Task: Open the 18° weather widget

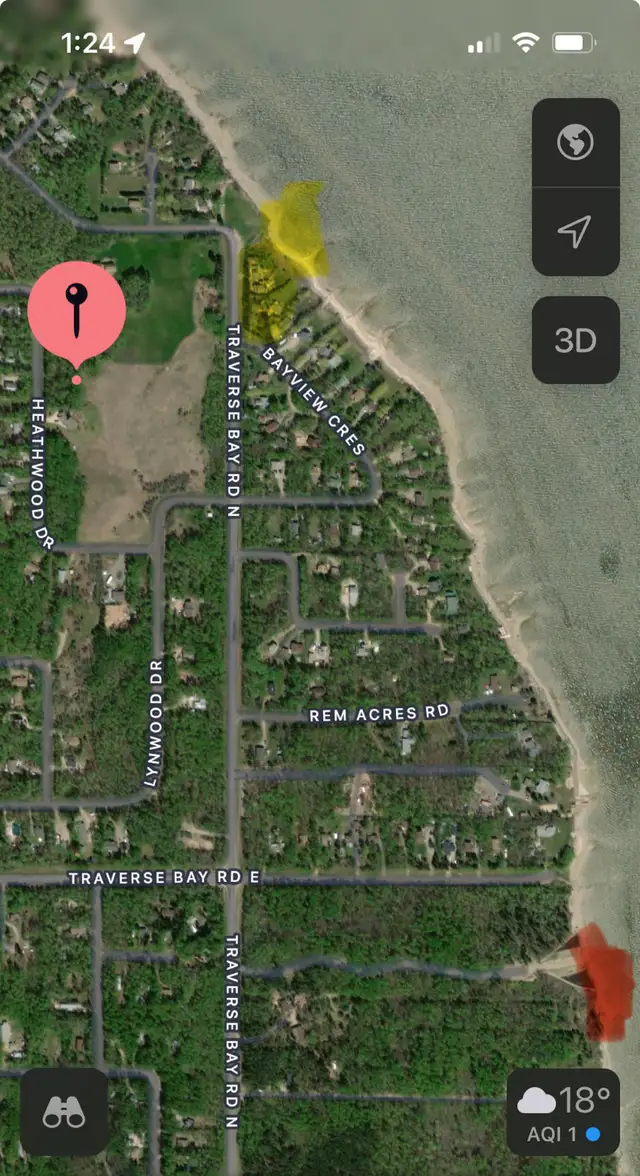Action: click(x=563, y=1112)
